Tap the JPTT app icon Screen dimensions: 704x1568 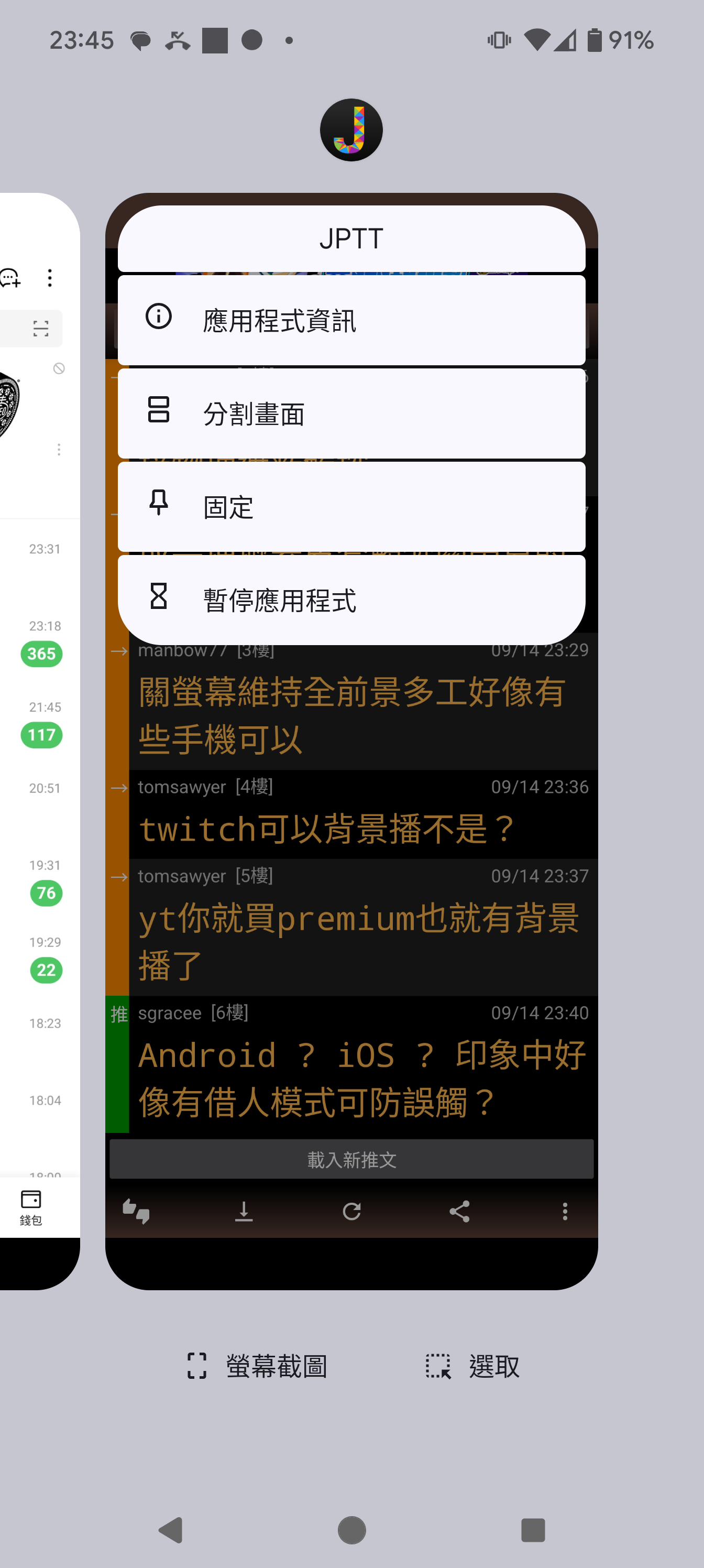coord(351,130)
